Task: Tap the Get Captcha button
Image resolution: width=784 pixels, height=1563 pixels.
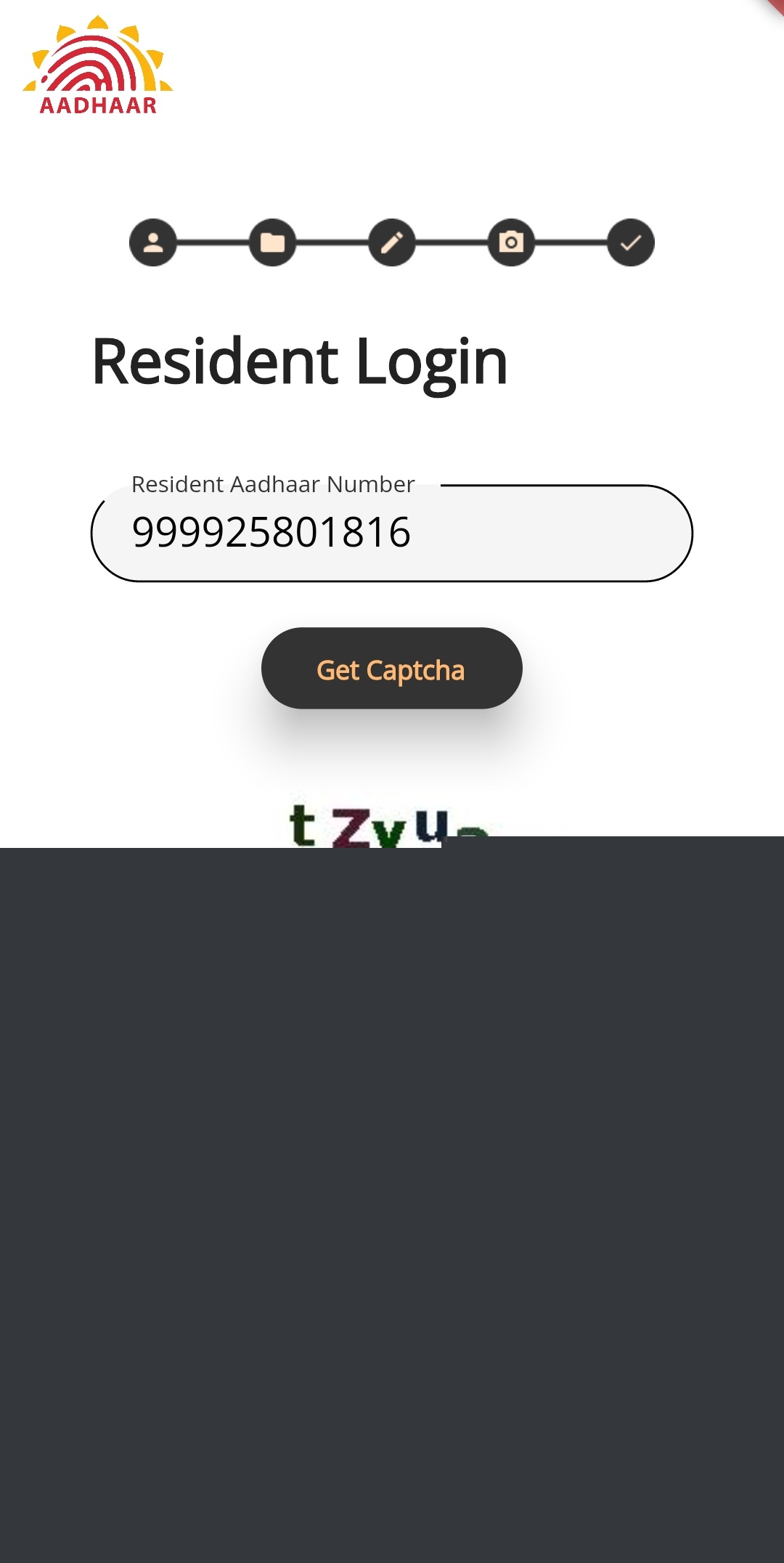Action: (391, 669)
